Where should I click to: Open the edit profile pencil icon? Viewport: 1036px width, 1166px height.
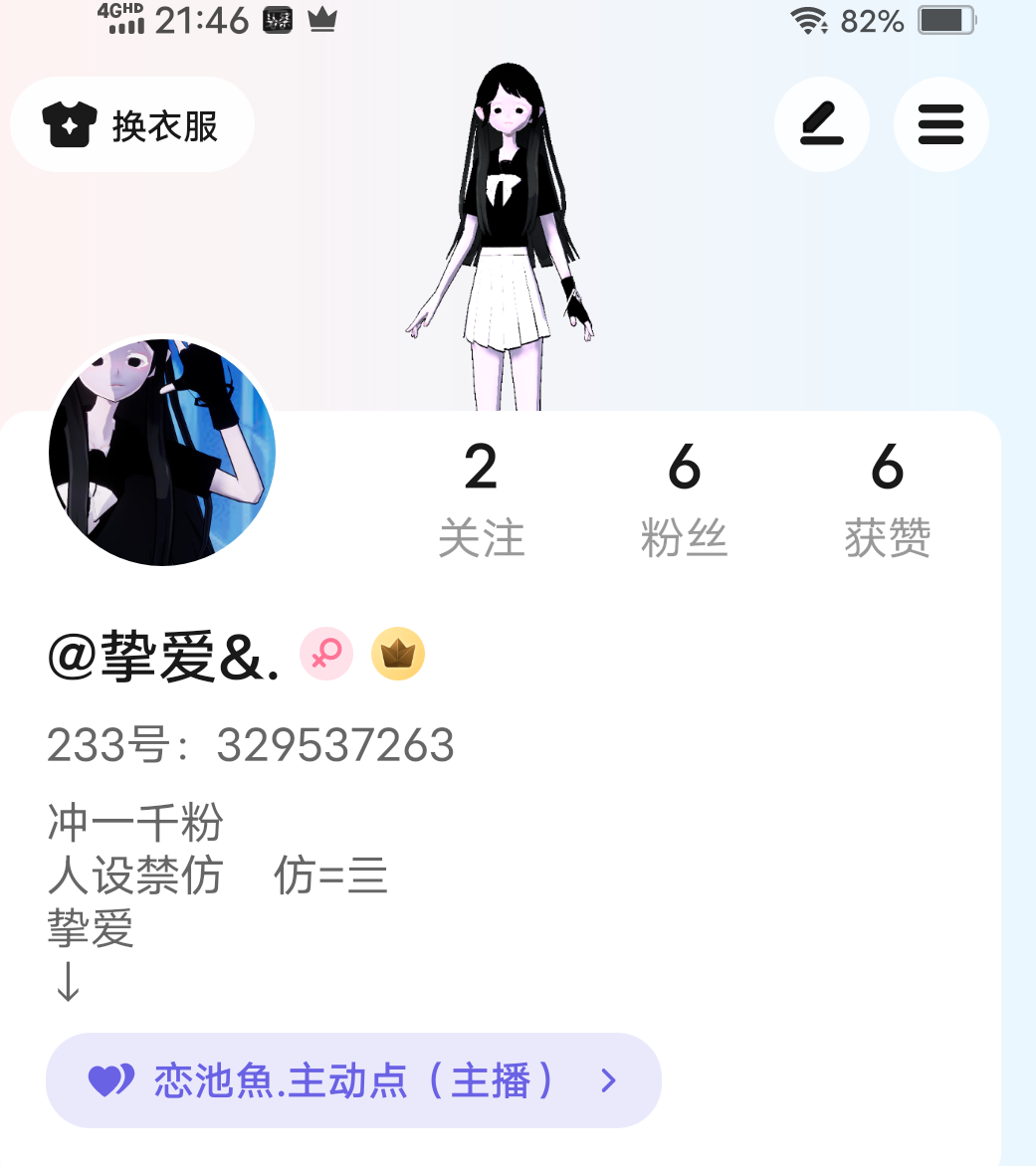click(822, 125)
